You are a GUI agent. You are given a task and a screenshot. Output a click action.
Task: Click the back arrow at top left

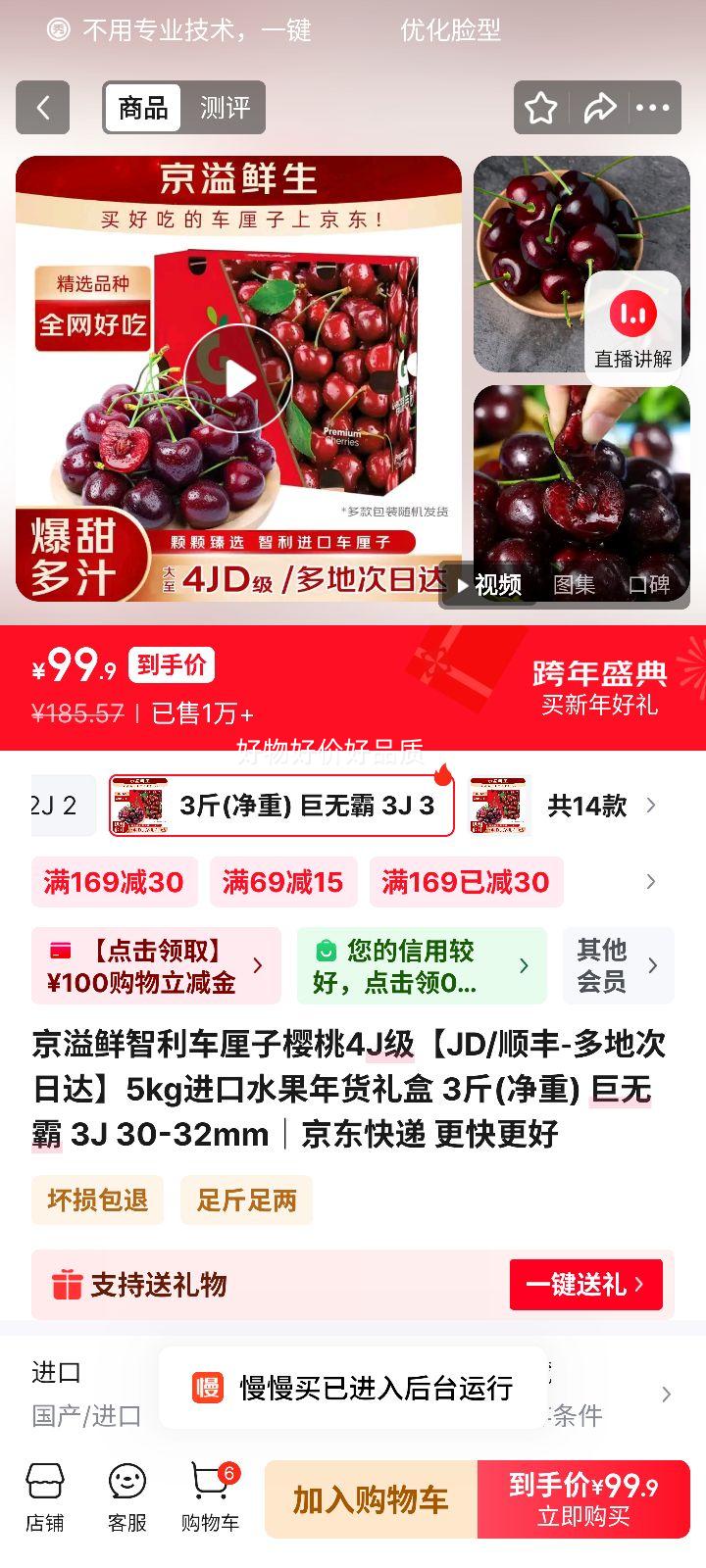pos(42,108)
